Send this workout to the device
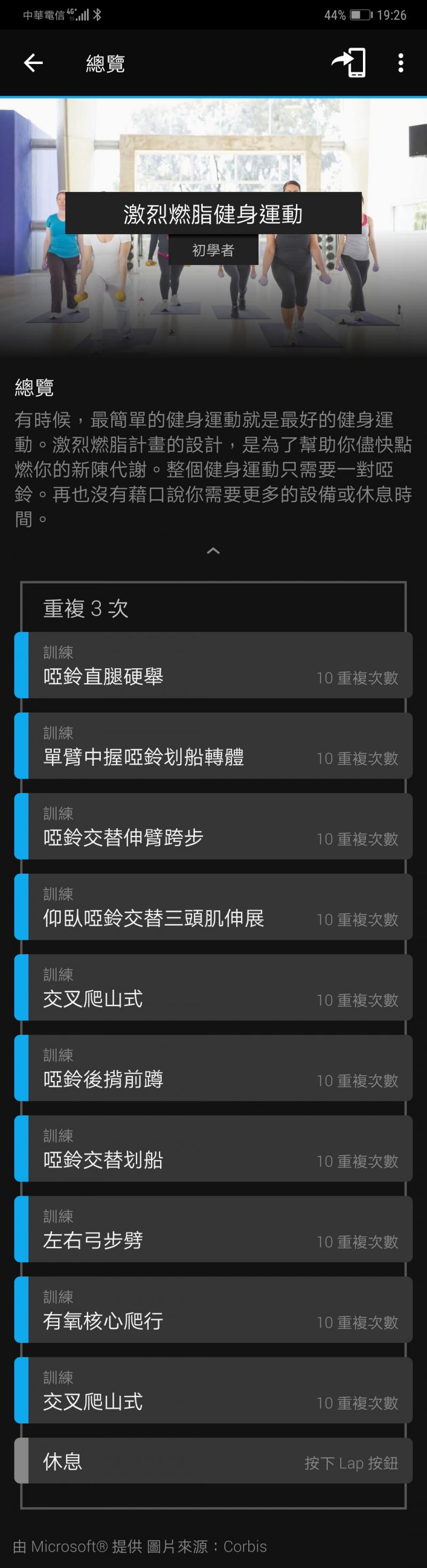The width and height of the screenshot is (427, 1568). 349,63
